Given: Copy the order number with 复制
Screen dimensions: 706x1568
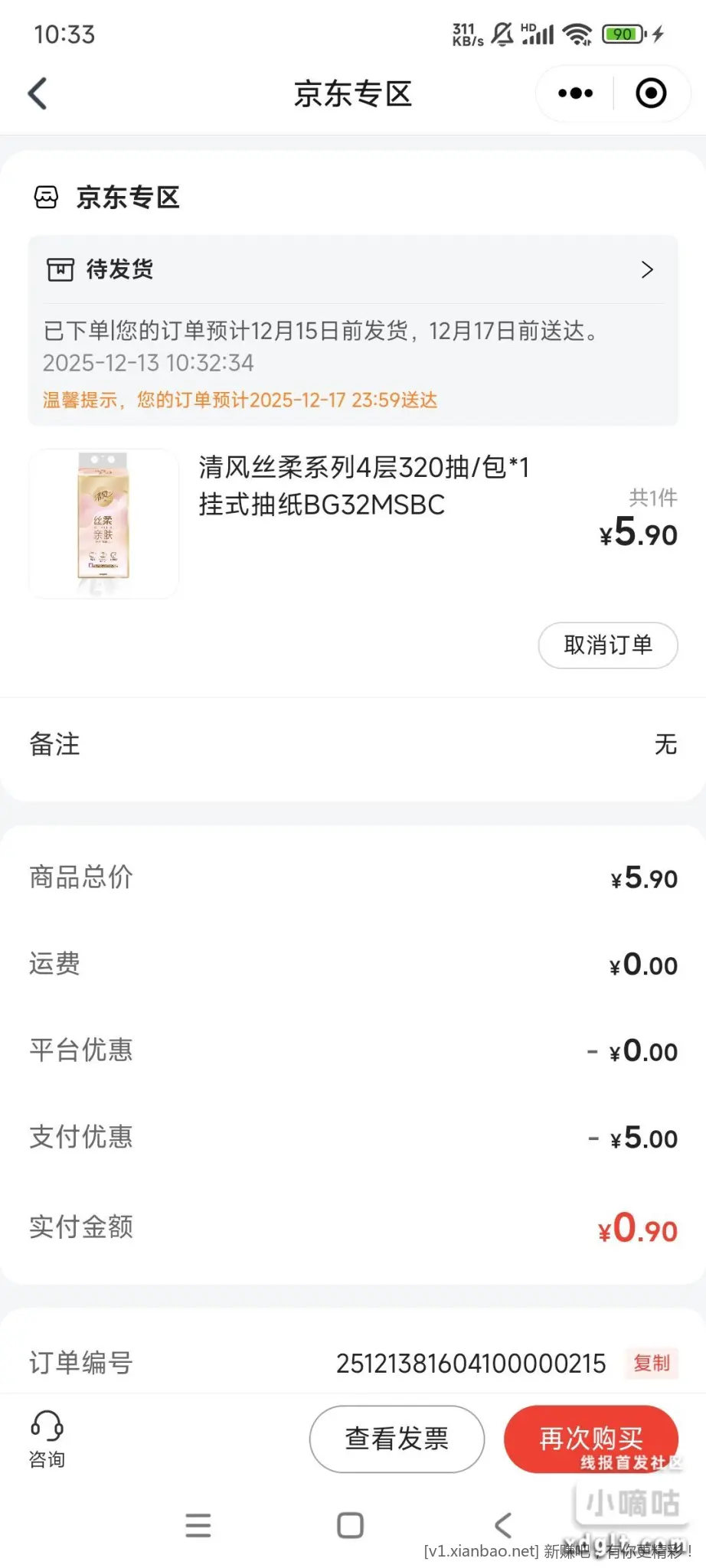Looking at the screenshot, I should pos(651,1363).
